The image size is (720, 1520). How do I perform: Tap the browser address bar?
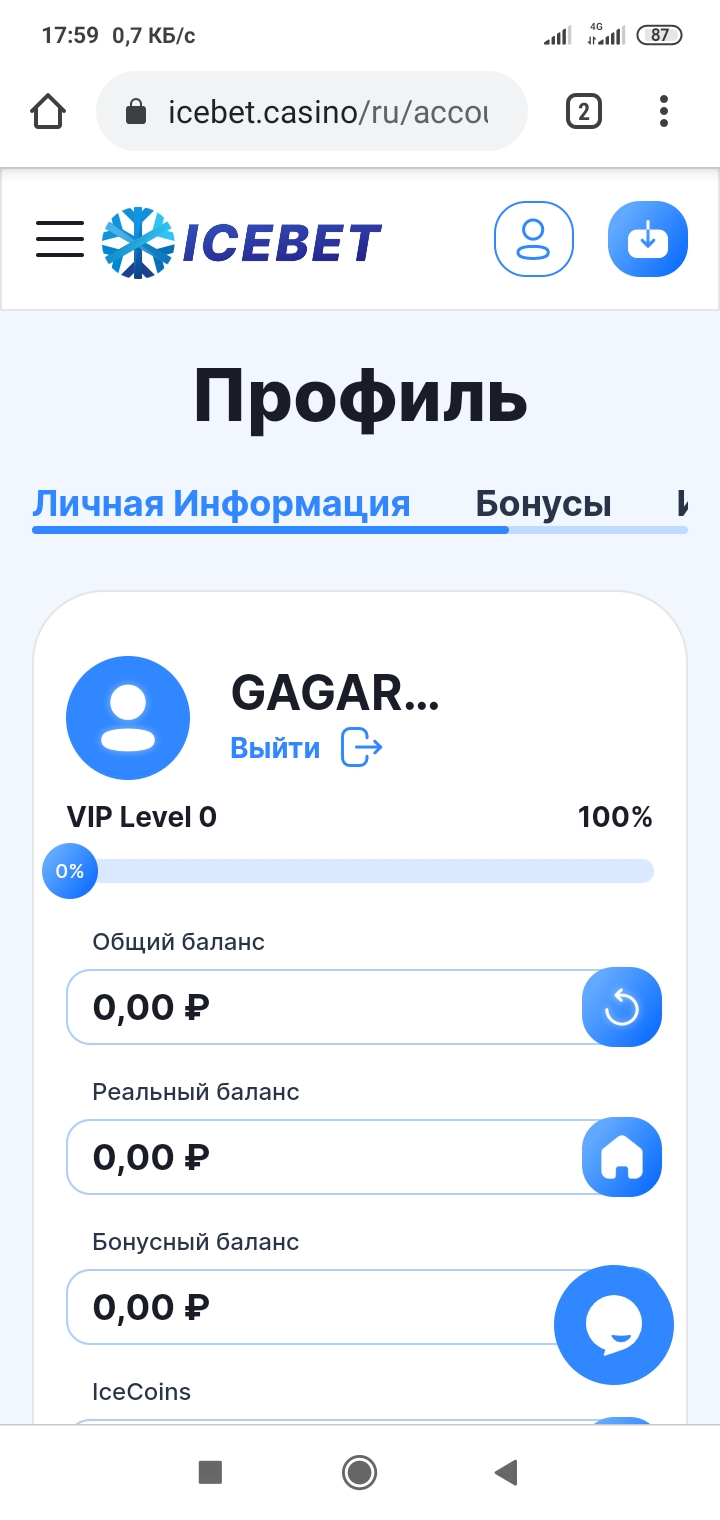(x=310, y=112)
